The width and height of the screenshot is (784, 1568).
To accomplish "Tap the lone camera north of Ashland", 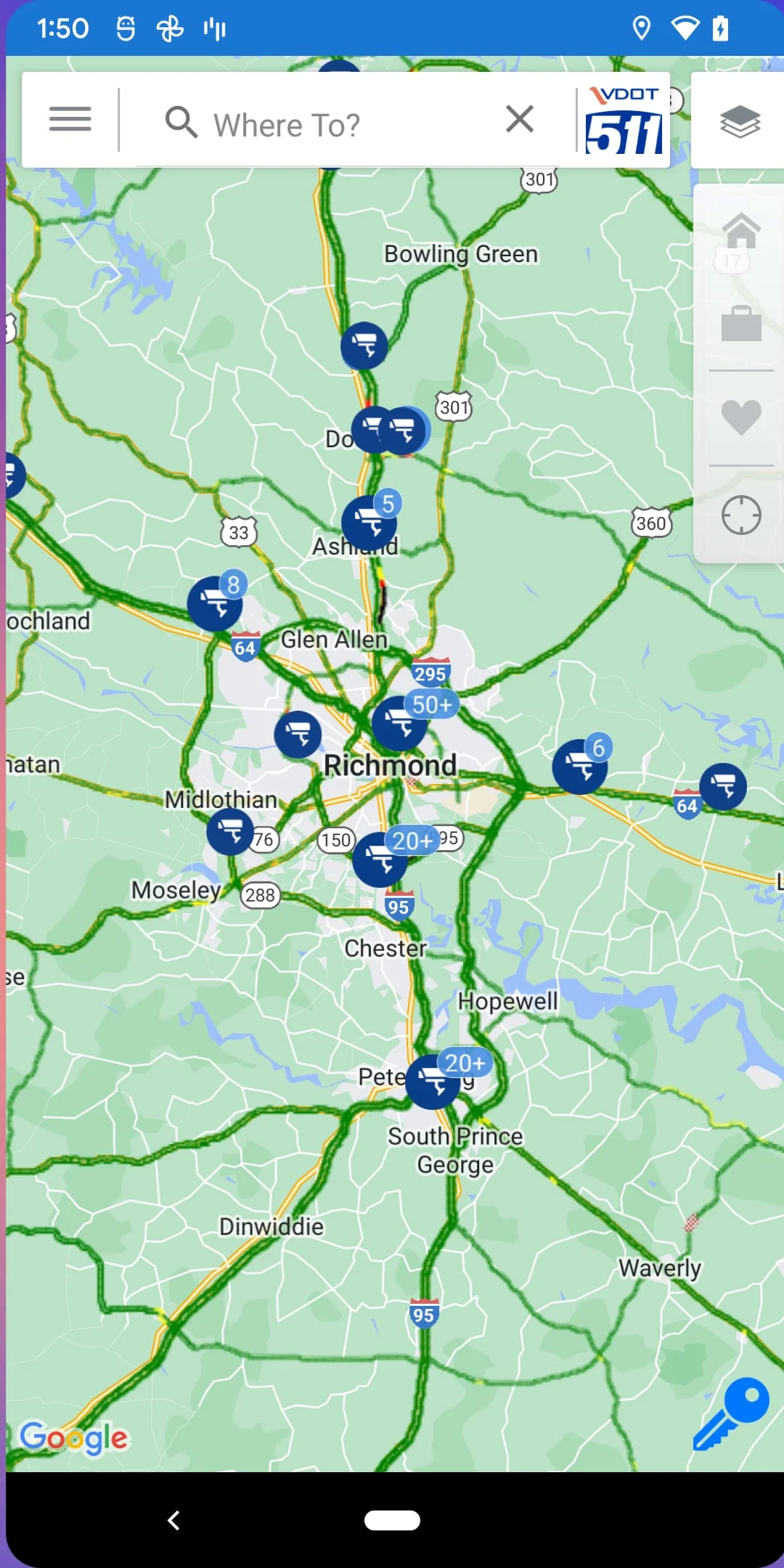I will tap(364, 346).
